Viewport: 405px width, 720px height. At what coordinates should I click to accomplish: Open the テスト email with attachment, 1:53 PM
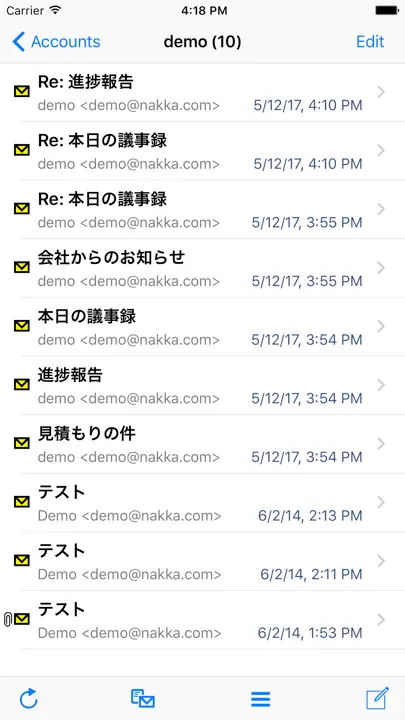(202, 620)
